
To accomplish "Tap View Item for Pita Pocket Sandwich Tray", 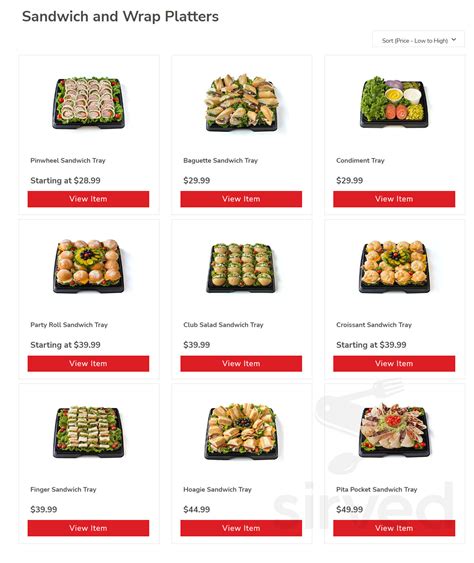I will [394, 528].
